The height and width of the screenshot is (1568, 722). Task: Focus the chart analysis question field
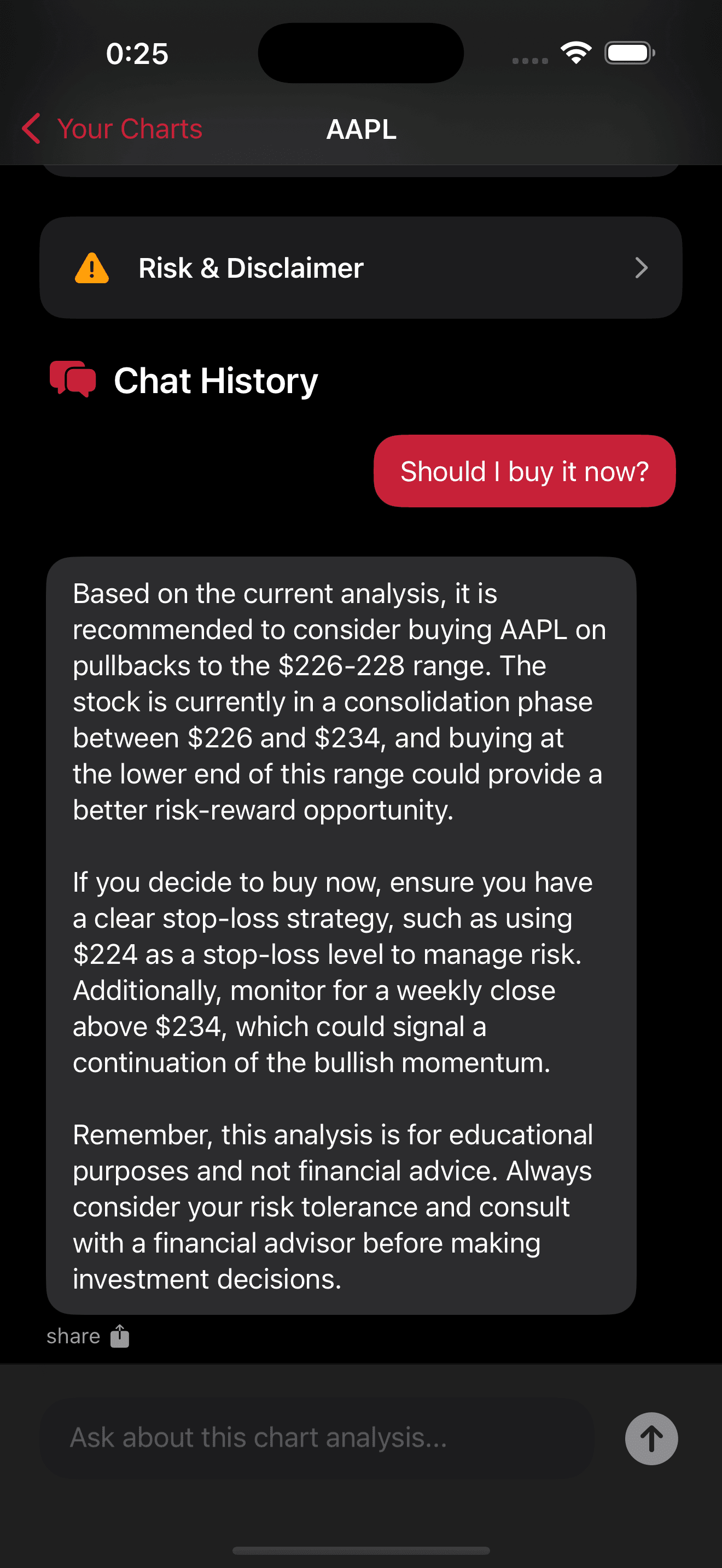[x=317, y=1437]
